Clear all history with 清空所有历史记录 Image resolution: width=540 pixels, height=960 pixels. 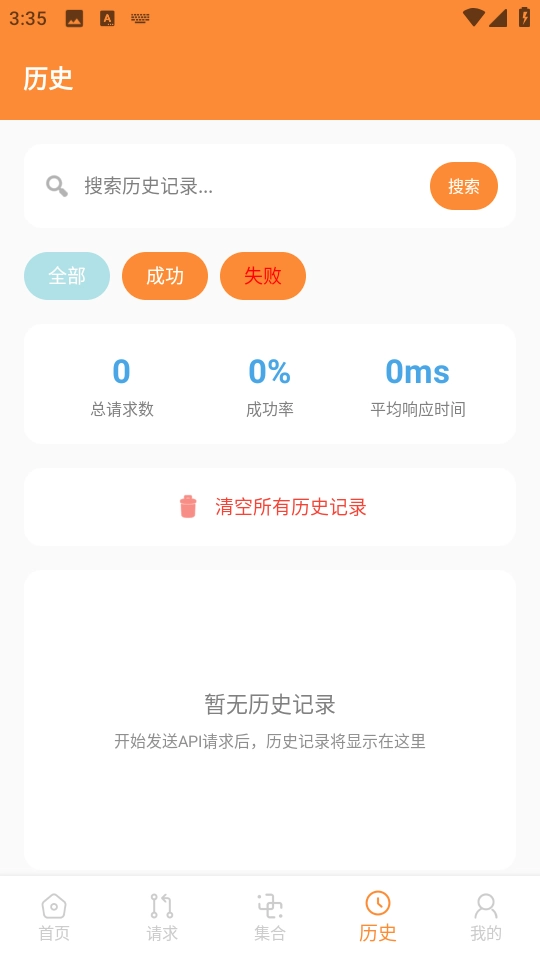pos(270,507)
